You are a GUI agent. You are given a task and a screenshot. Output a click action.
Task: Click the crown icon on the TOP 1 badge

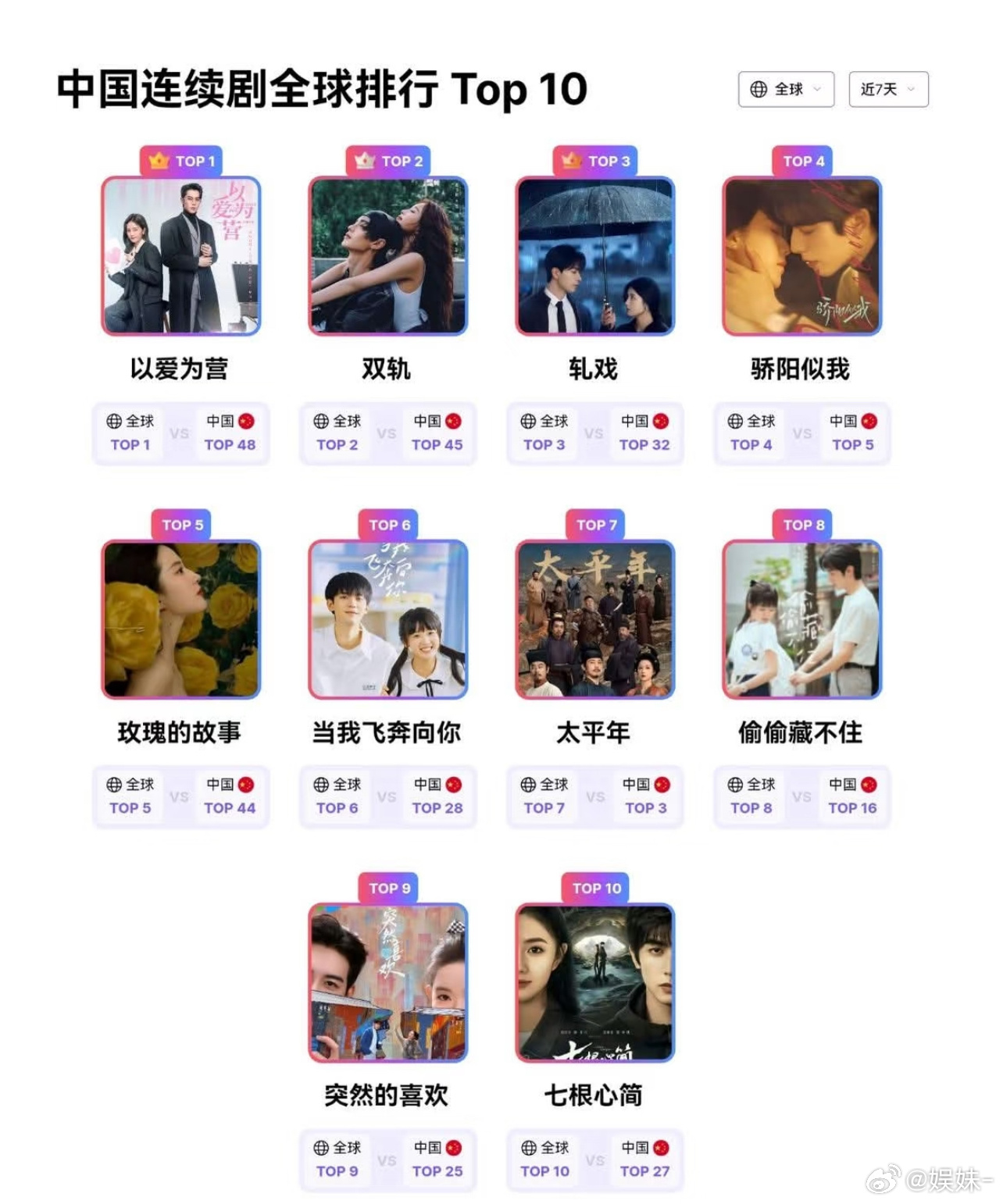point(160,162)
